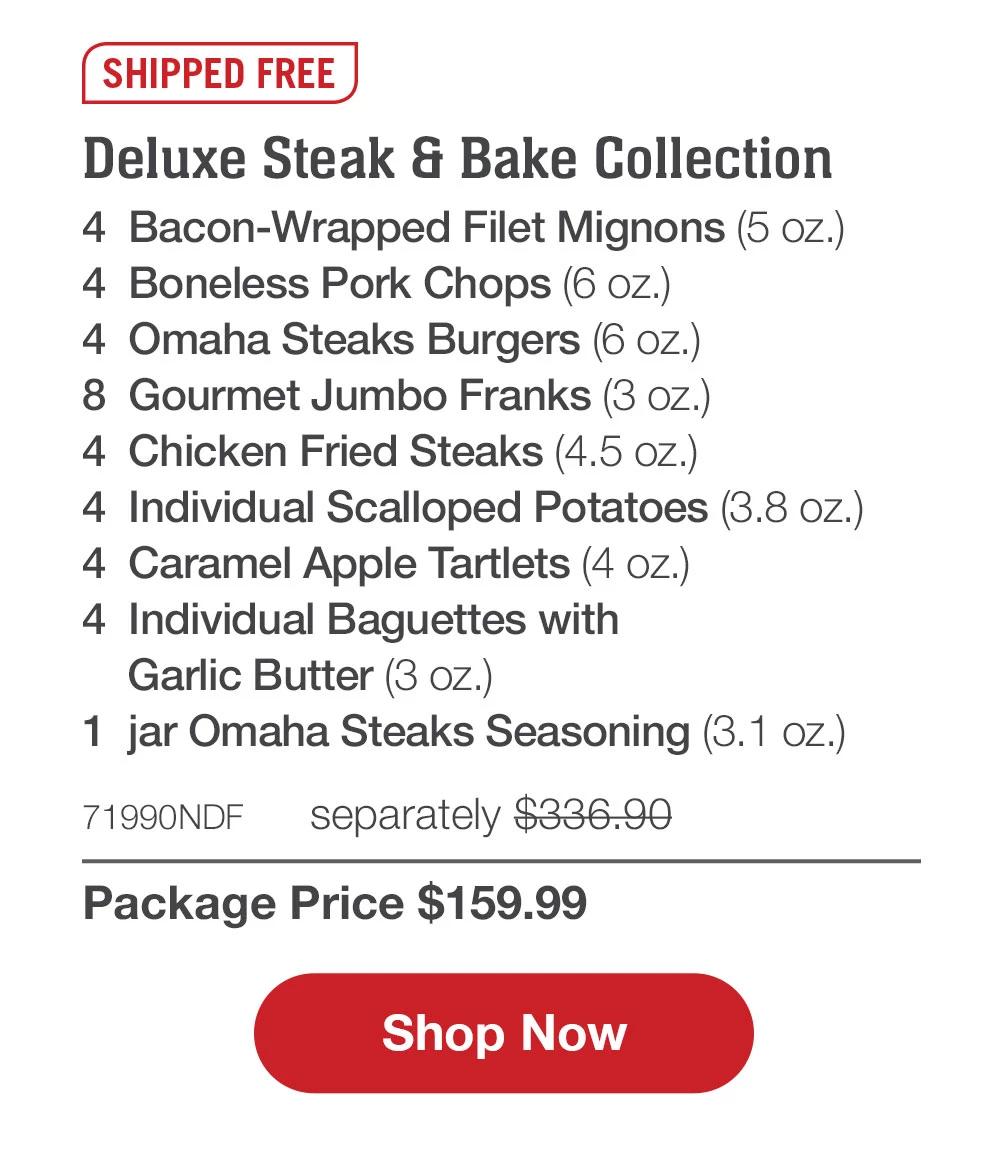
Task: Click the horizontal divider line above Package Price
Action: coord(500,856)
